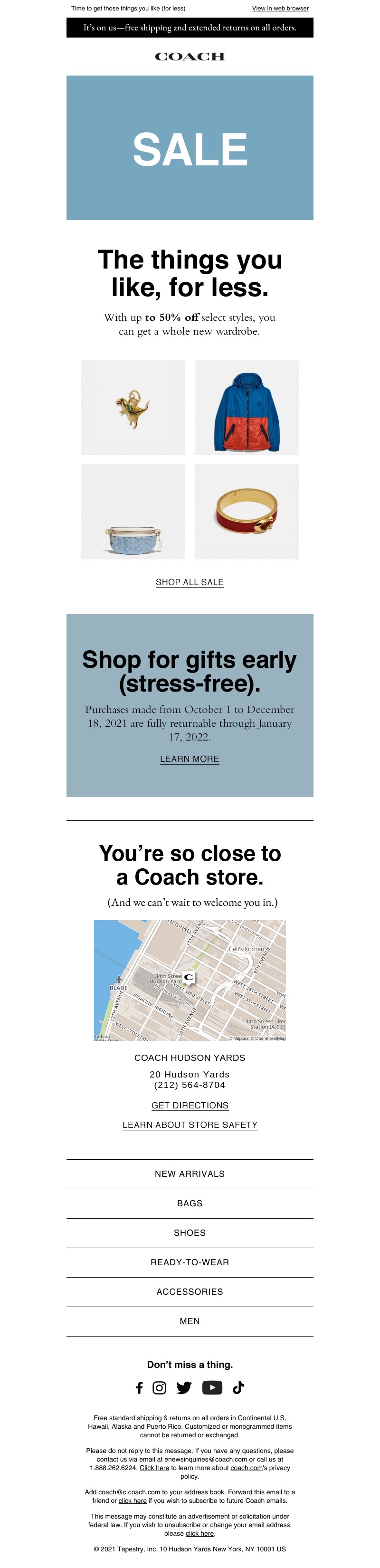Get directions to Coach Hudson Yards

190,1106
